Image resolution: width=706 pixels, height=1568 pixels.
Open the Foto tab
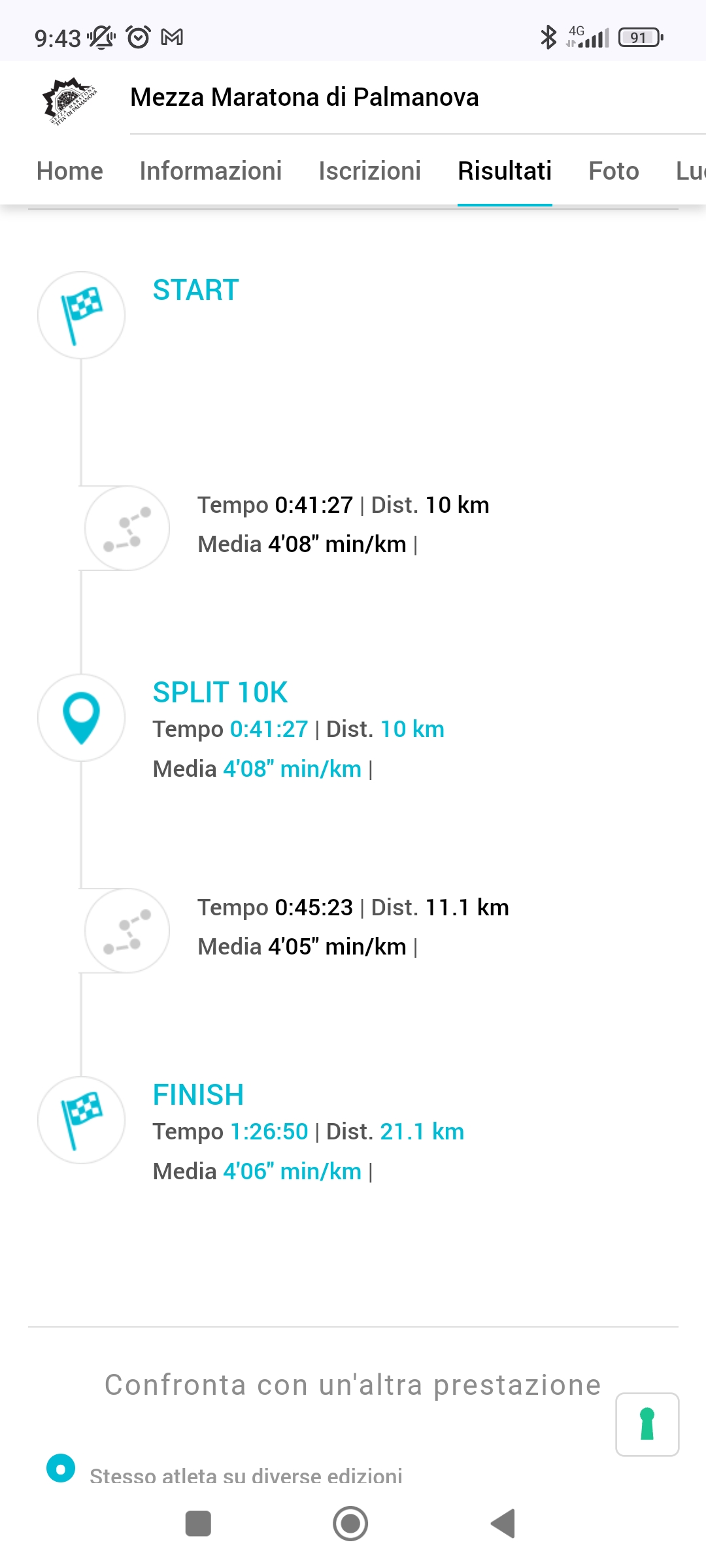(x=613, y=171)
